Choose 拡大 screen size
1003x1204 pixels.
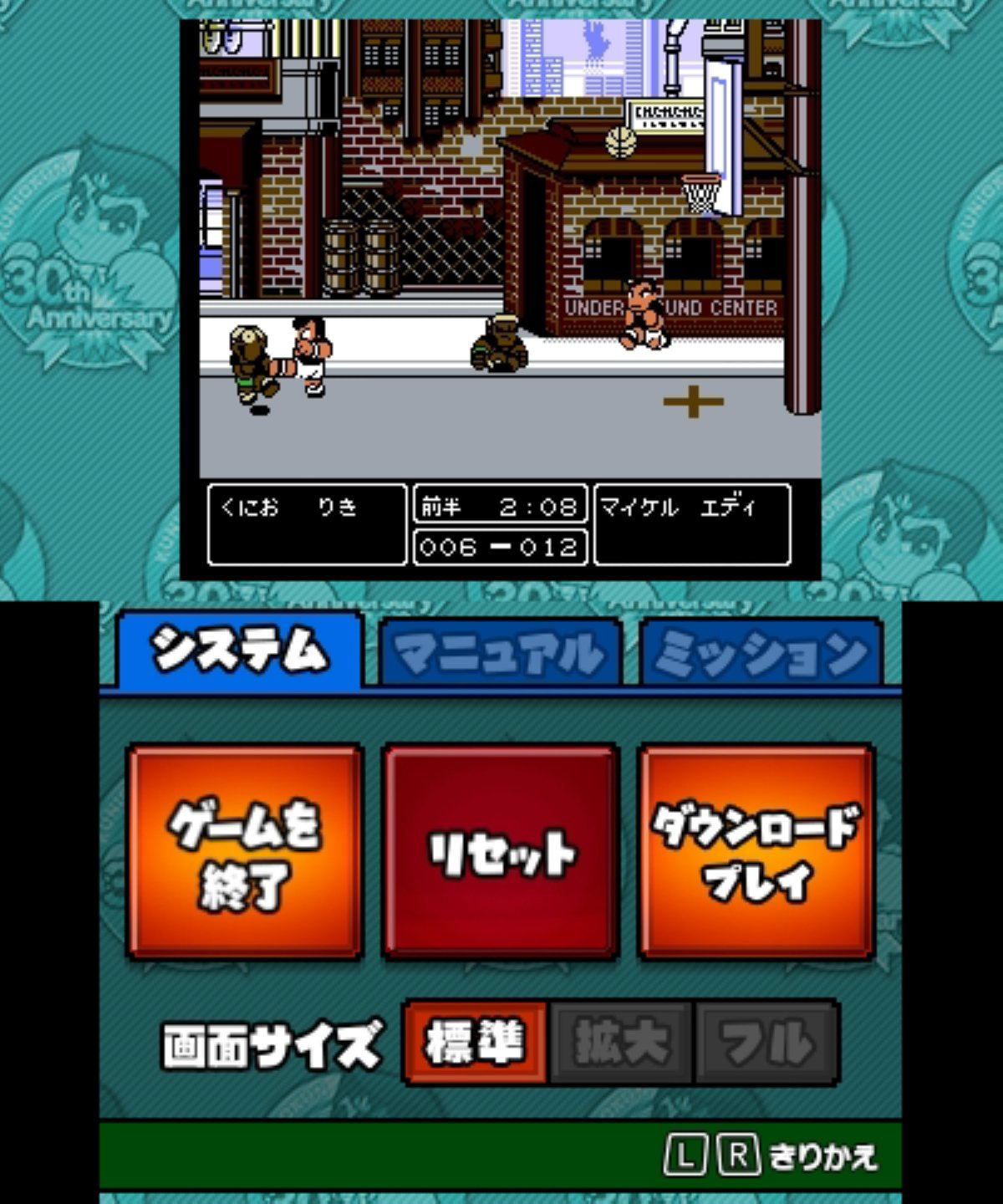[x=620, y=1043]
